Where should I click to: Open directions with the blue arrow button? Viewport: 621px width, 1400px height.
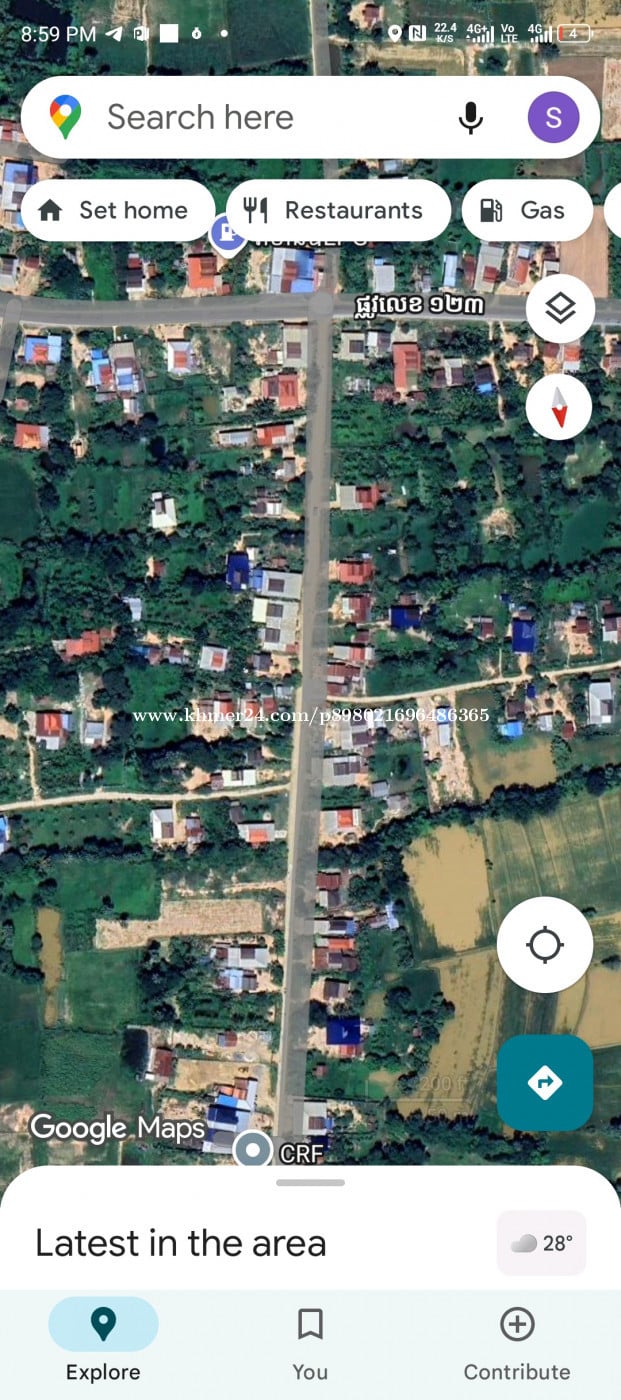tap(545, 1082)
